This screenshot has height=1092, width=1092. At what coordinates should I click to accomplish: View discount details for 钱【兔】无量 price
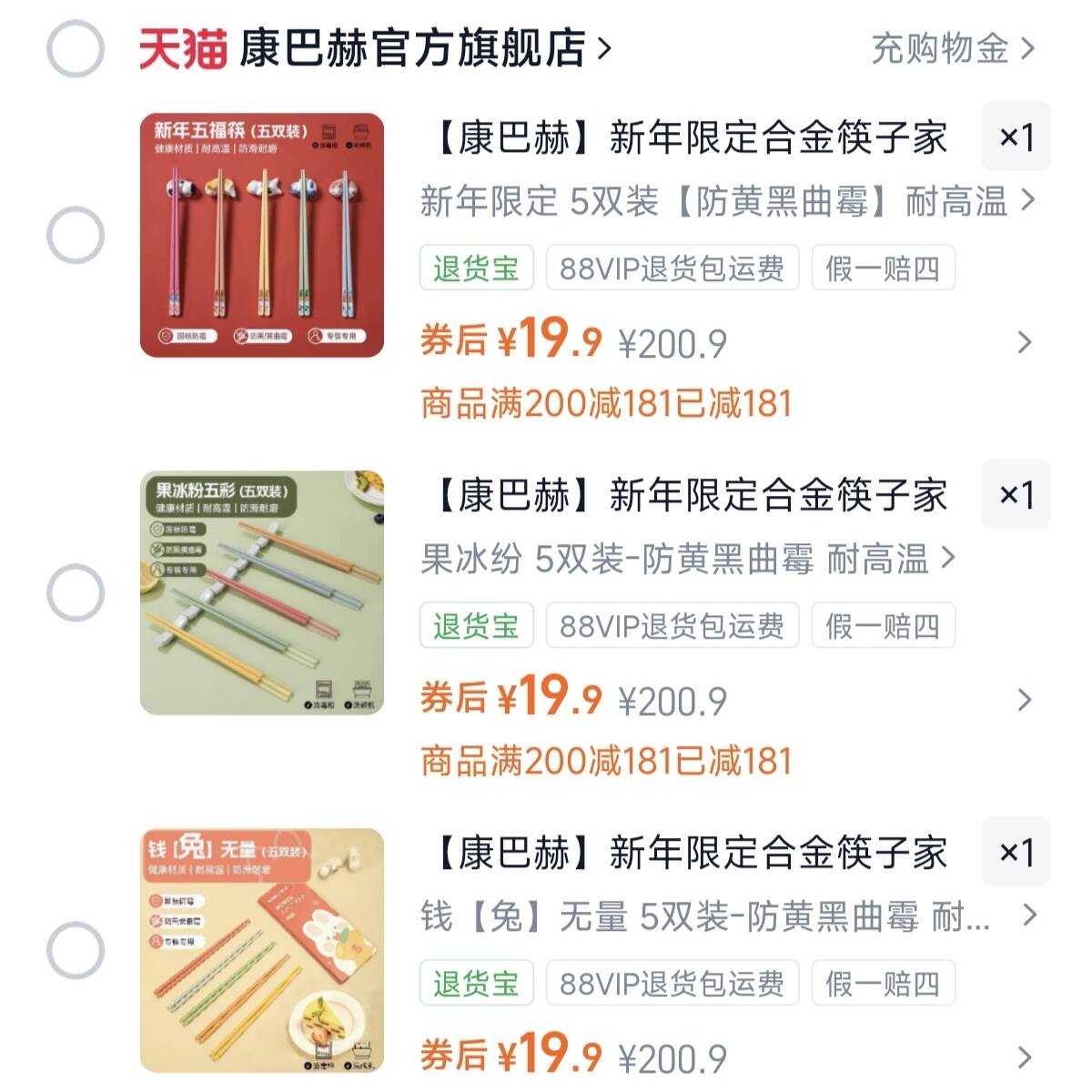[x=1025, y=1057]
